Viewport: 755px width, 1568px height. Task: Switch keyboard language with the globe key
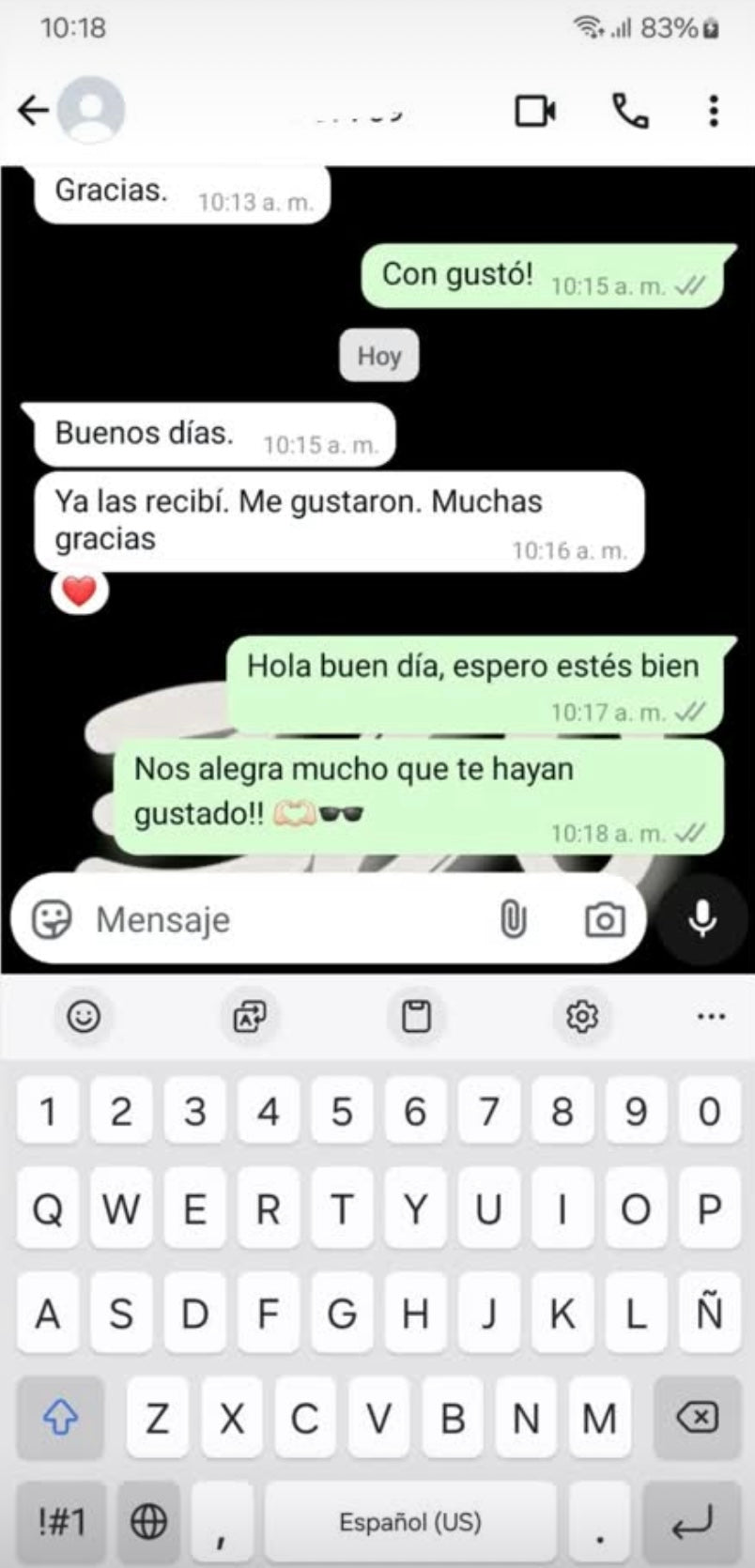point(148,1521)
